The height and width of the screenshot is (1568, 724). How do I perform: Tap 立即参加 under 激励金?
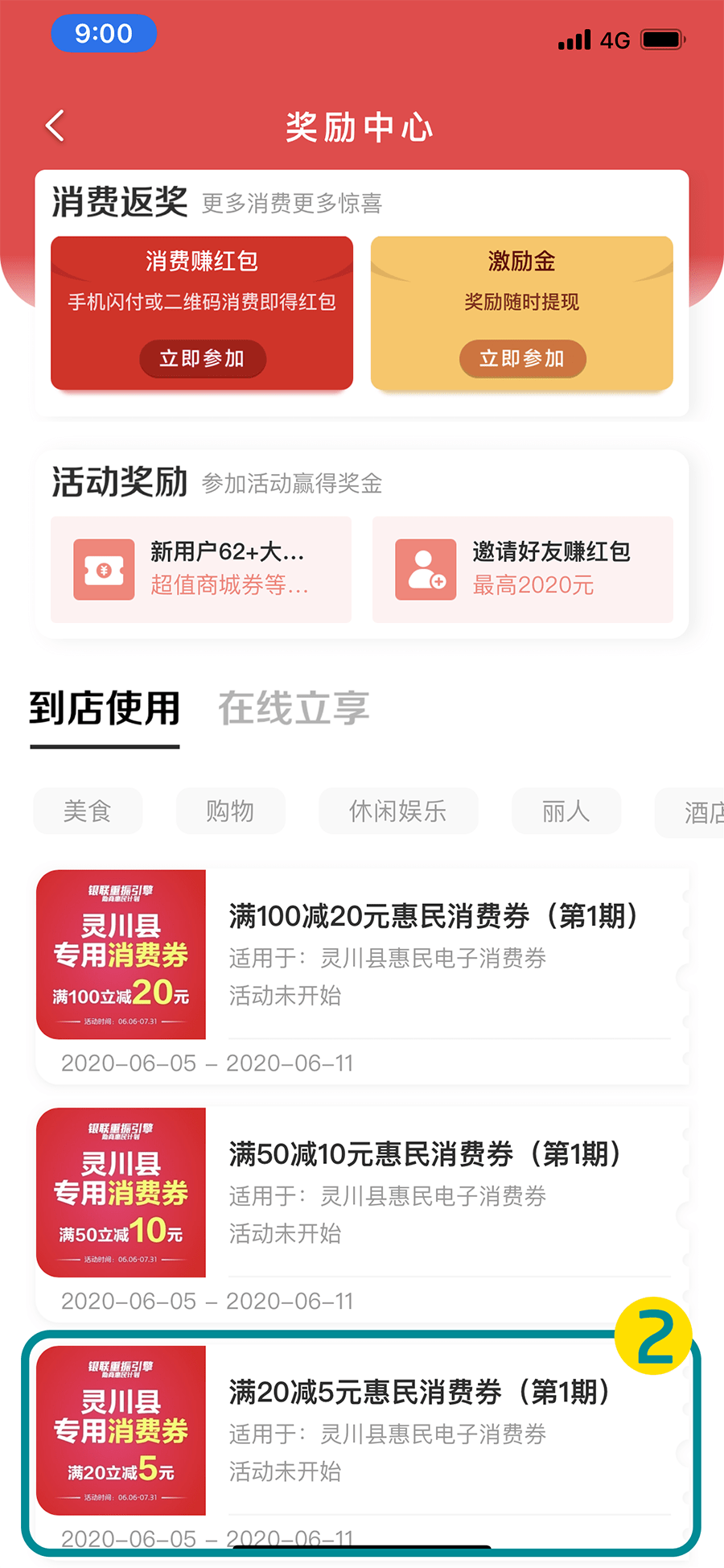coord(522,360)
